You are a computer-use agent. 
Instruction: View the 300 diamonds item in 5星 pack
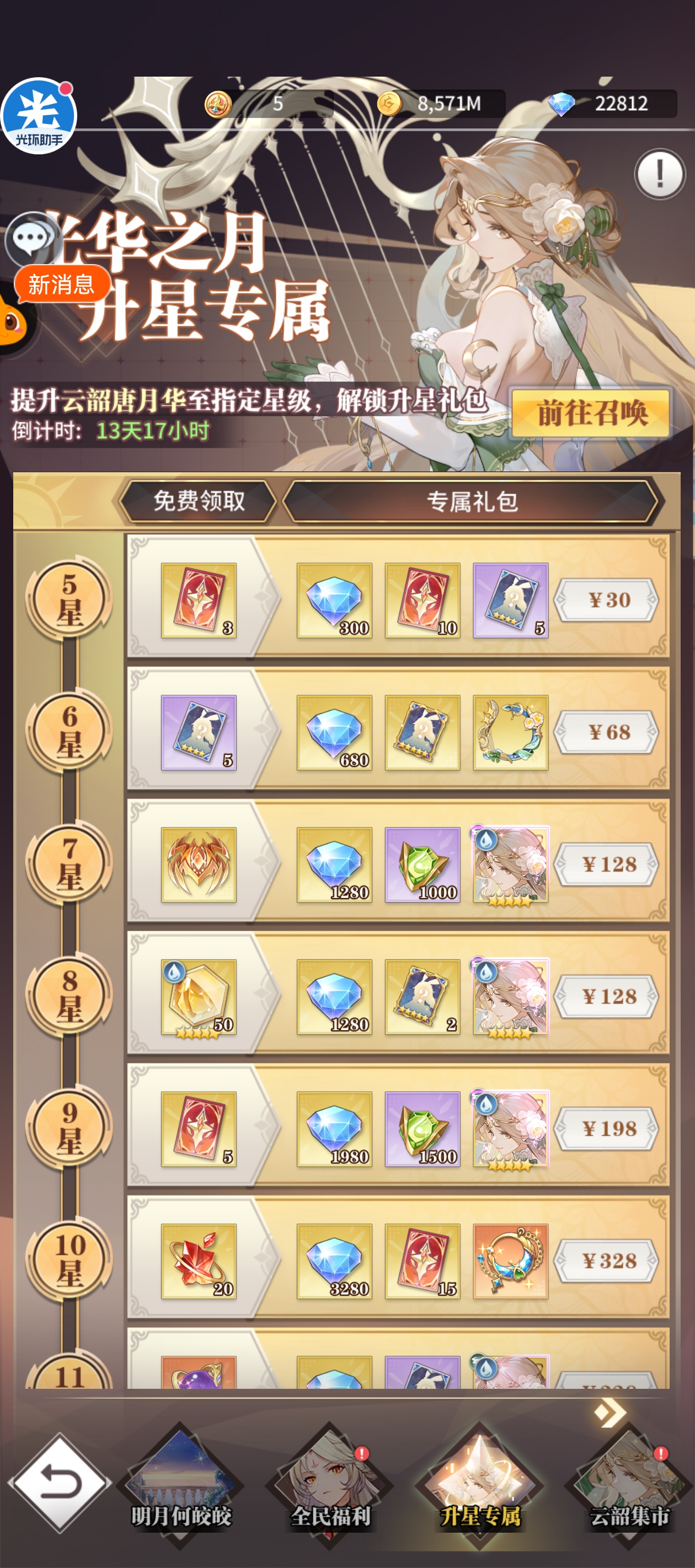coord(334,600)
